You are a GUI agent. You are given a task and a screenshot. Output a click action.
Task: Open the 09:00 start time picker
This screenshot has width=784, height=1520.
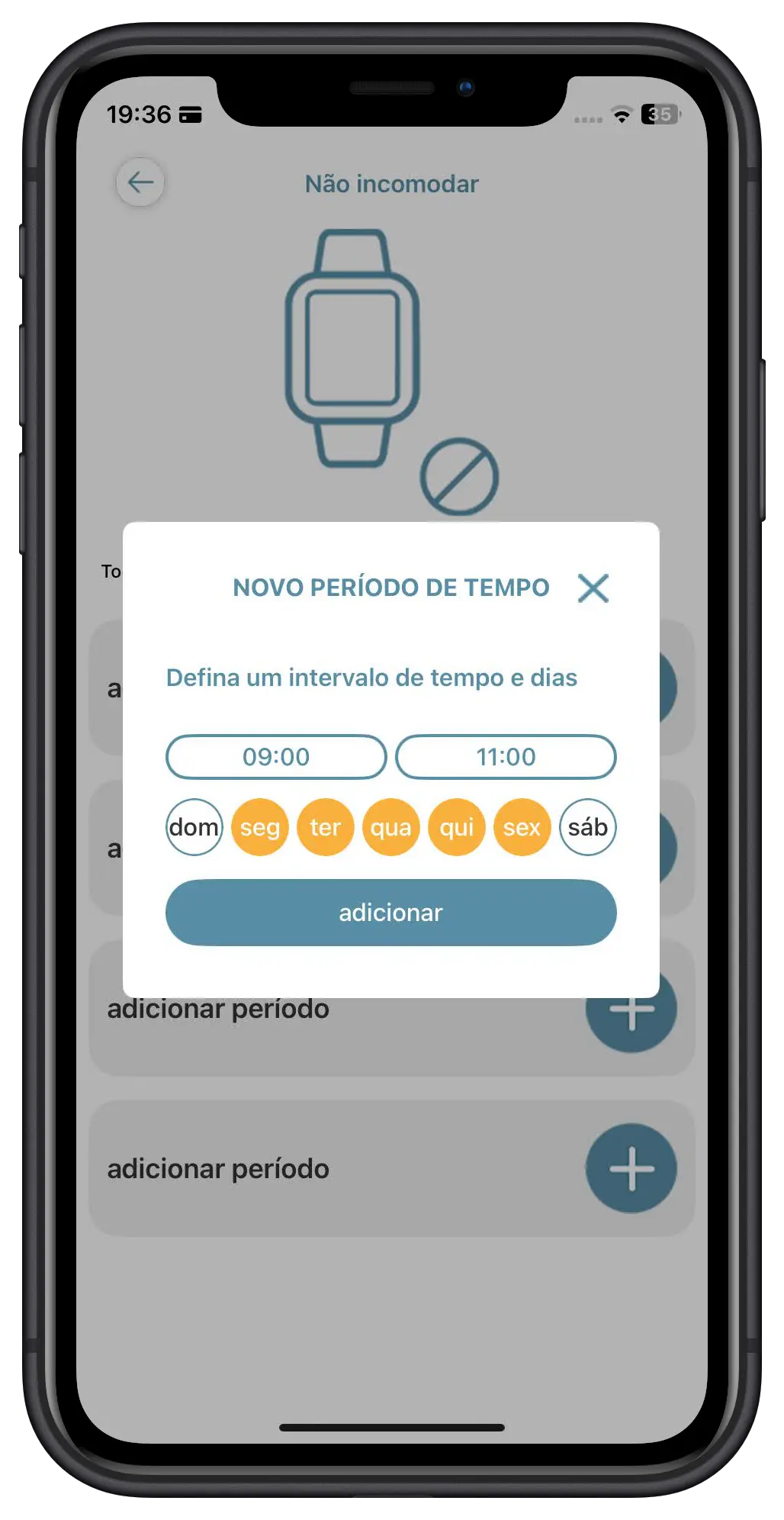276,757
